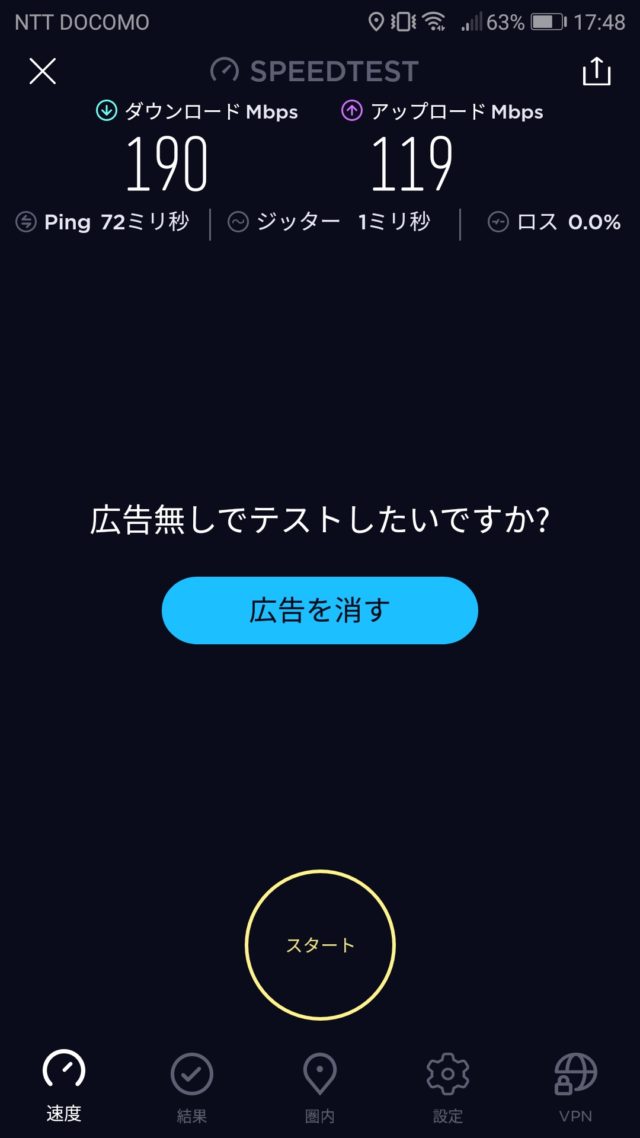Open the 結果 tab
640x1138 pixels.
click(x=192, y=1086)
